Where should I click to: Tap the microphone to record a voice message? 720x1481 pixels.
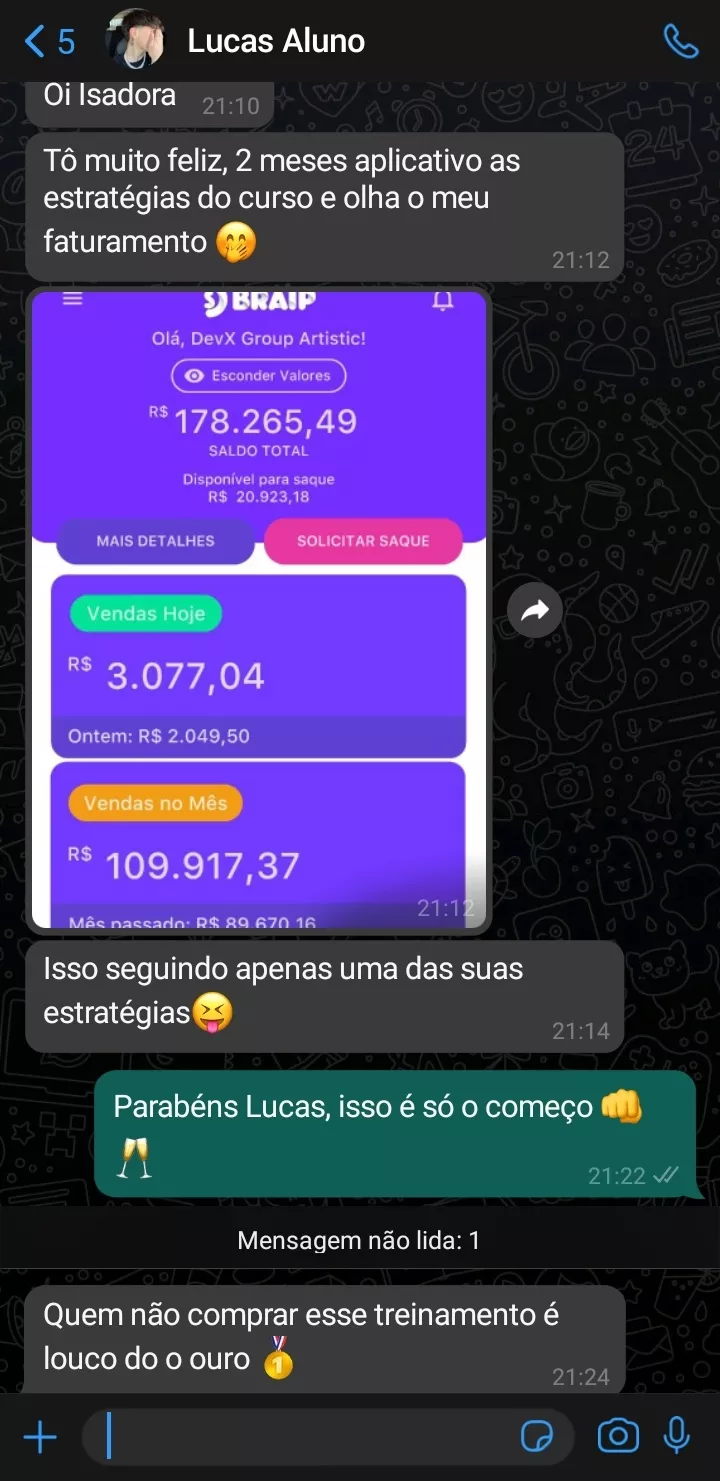(x=677, y=1438)
